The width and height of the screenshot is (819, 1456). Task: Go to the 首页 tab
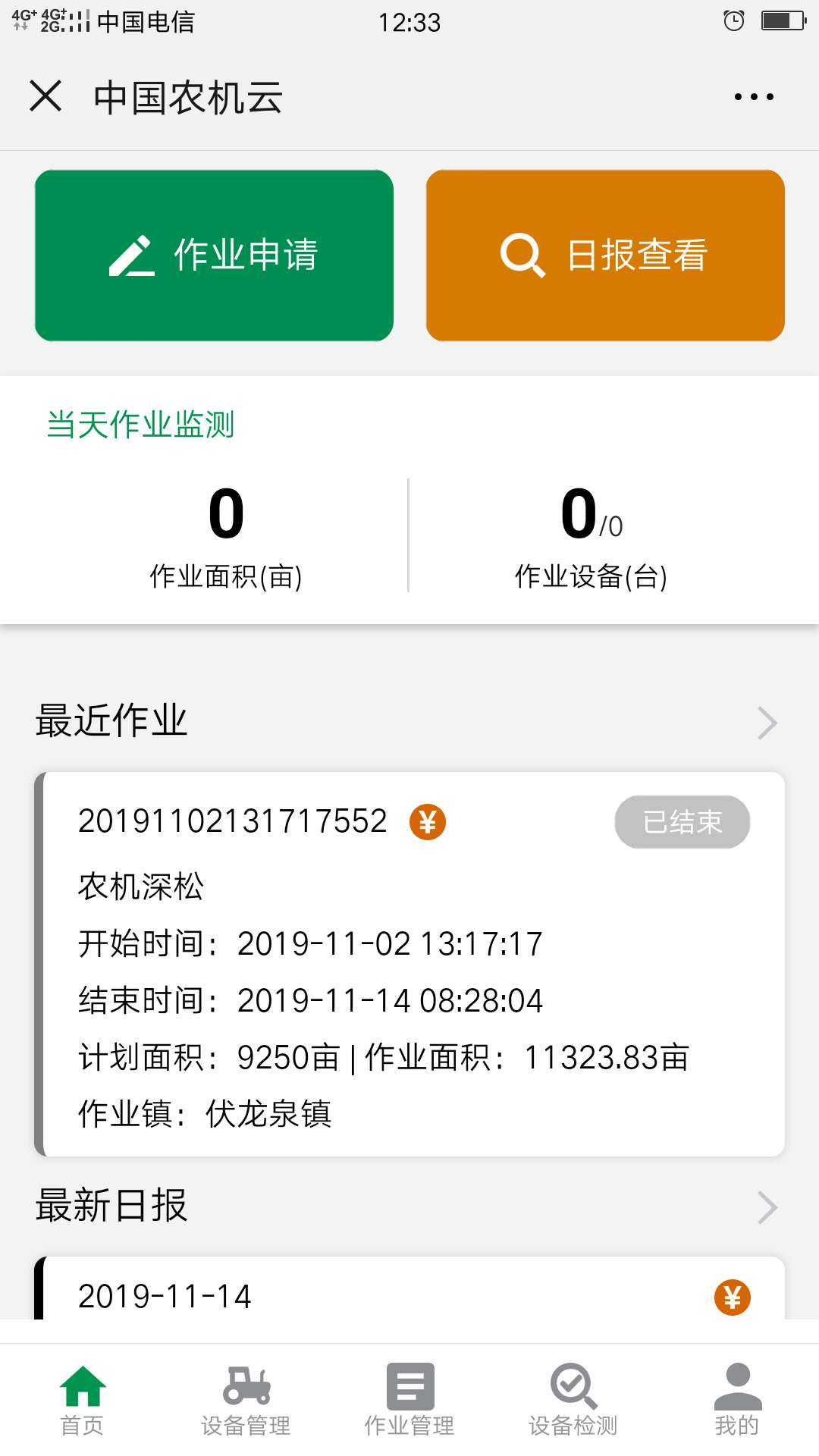[82, 1401]
